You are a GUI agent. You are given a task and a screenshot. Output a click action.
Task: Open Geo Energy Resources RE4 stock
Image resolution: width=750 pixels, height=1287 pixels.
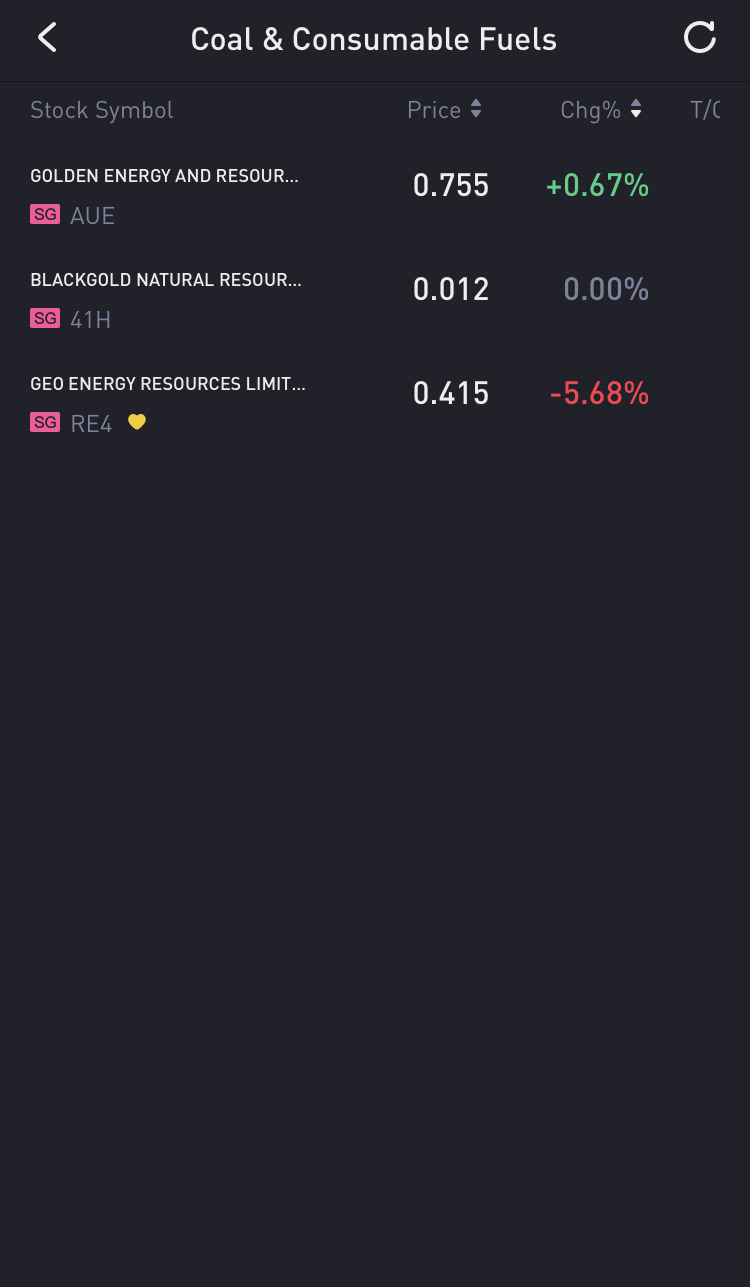tap(375, 404)
